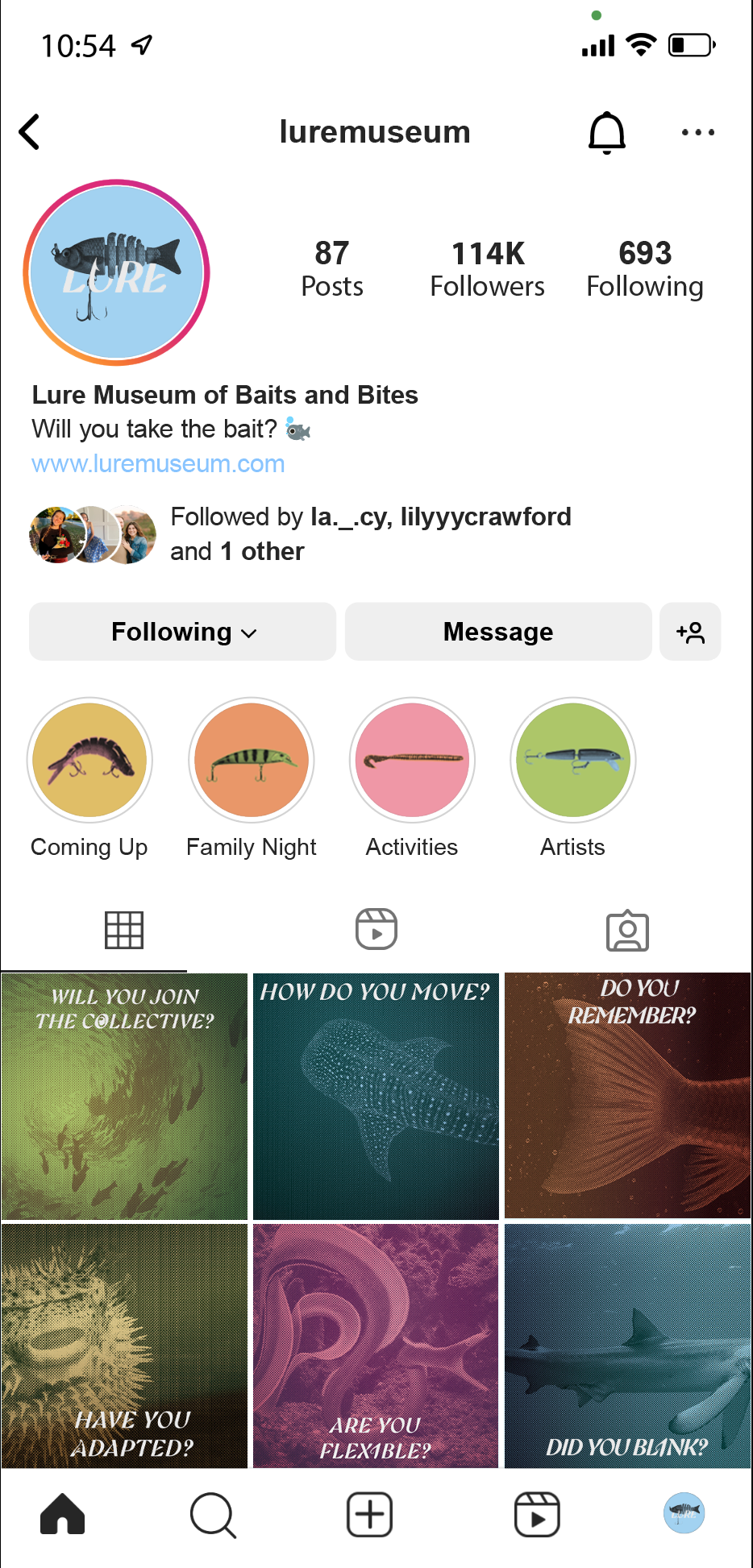The image size is (753, 1568).
Task: Open the three-dot overflow menu
Action: pyautogui.click(x=697, y=132)
